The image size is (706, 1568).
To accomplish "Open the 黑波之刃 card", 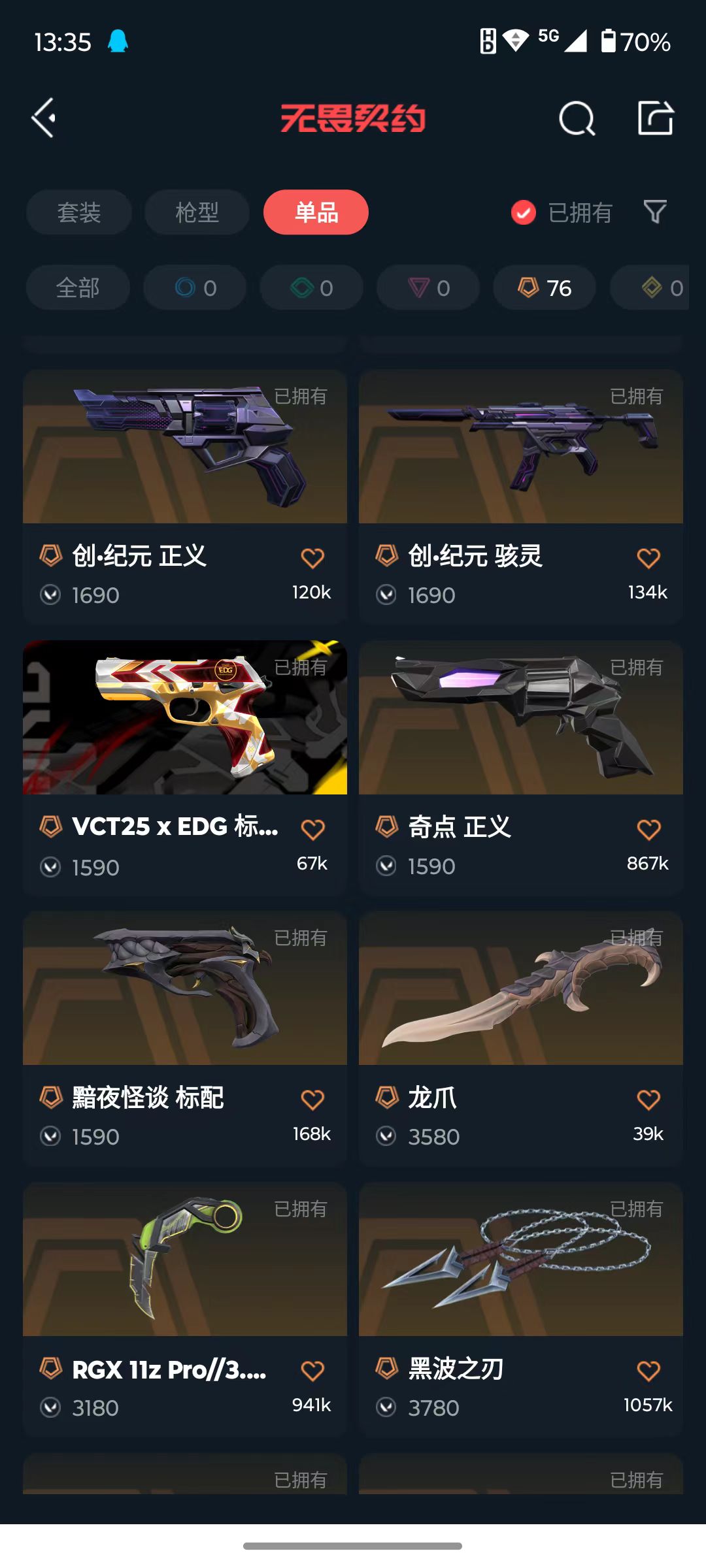I will pyautogui.click(x=521, y=1309).
